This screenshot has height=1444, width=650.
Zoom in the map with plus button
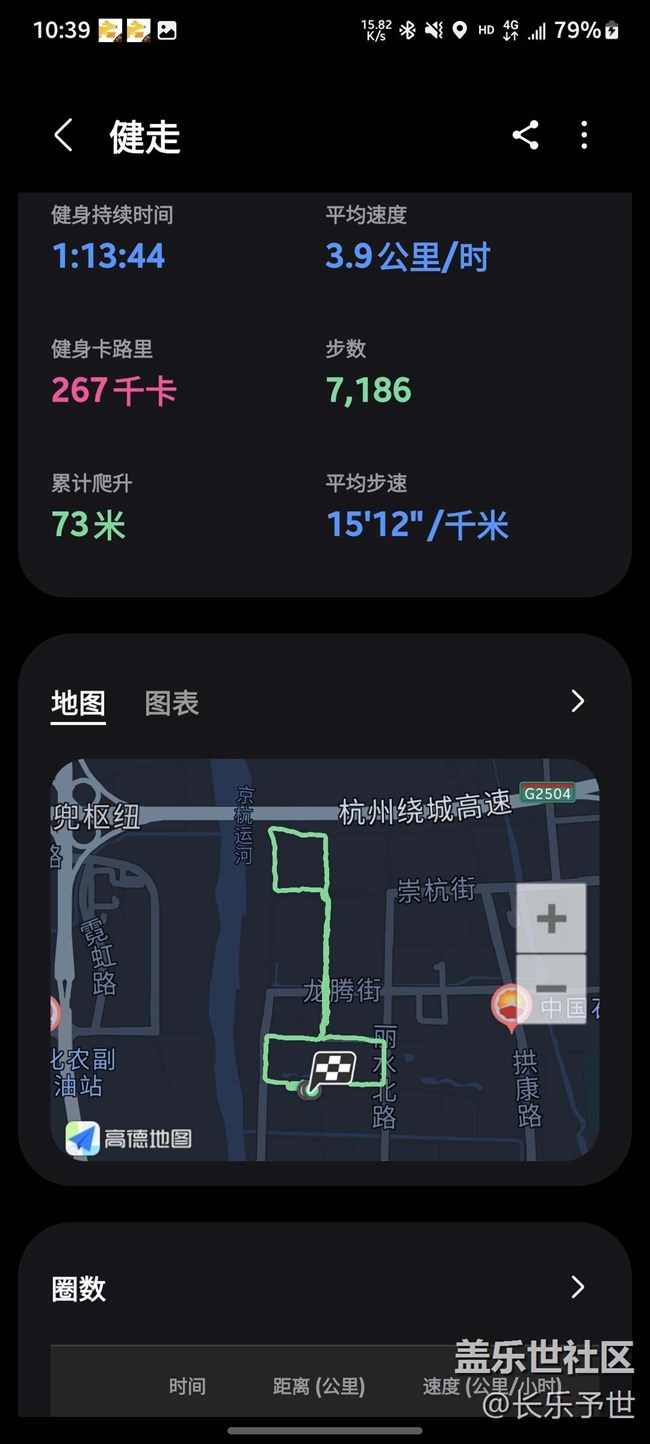click(x=551, y=918)
